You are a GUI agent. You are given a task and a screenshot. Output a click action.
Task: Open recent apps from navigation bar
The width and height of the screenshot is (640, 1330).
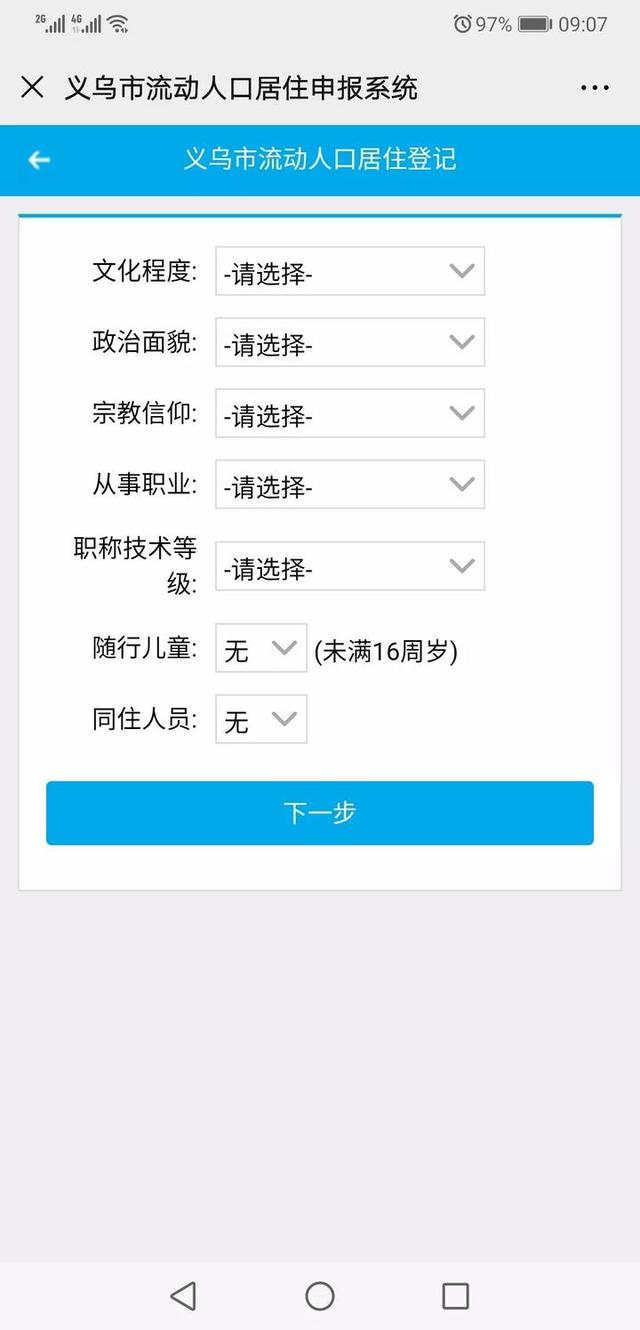coord(455,1296)
